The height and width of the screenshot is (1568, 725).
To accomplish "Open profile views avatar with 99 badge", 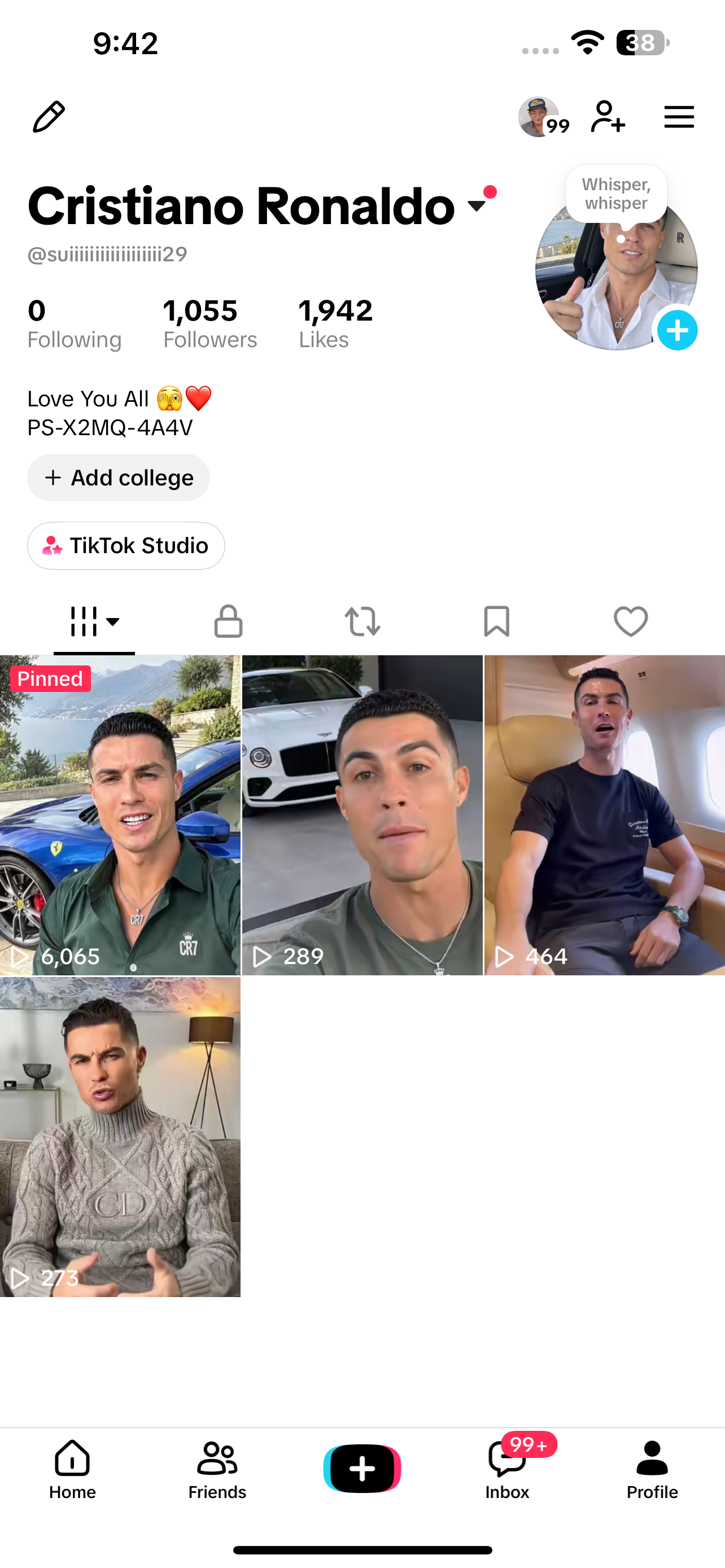I will (x=543, y=117).
